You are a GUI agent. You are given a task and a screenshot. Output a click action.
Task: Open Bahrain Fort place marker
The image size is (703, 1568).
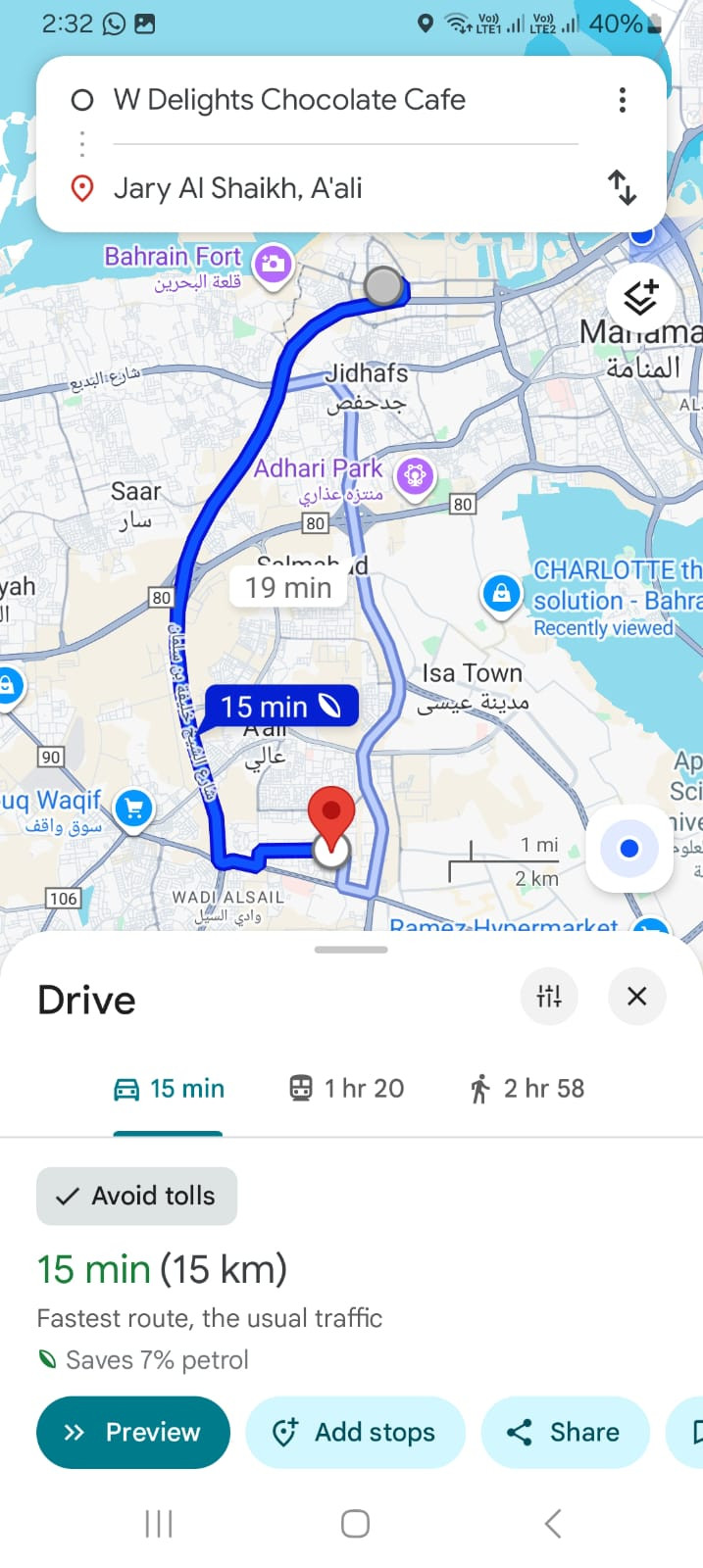click(273, 263)
